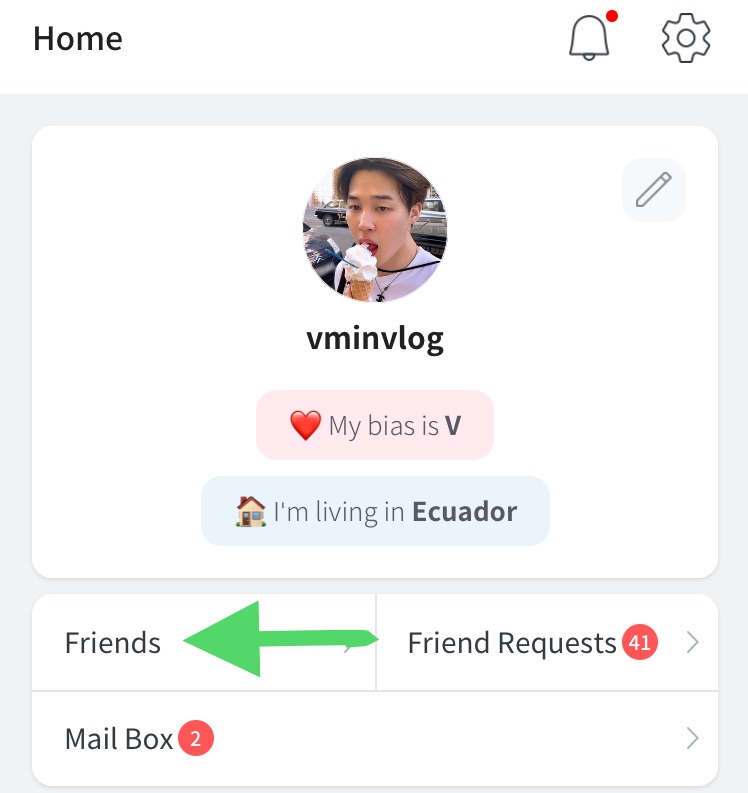
Task: Click the username vminvlog
Action: click(x=374, y=337)
